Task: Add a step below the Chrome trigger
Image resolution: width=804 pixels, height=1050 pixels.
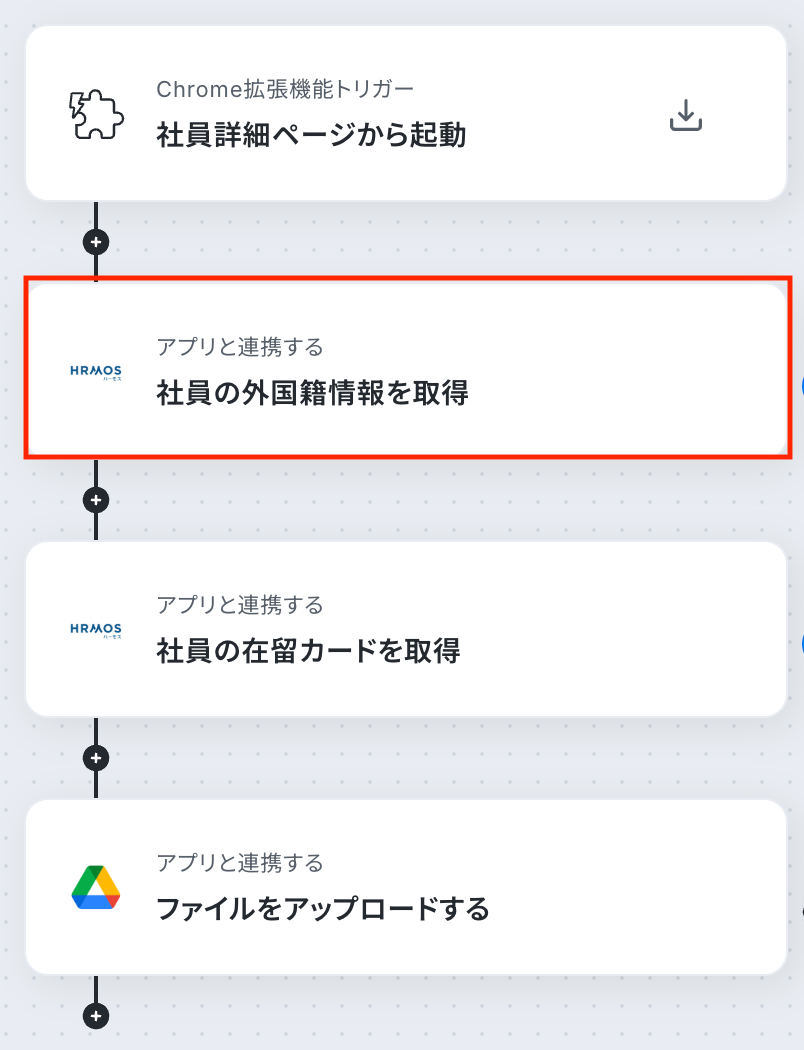Action: click(x=96, y=242)
